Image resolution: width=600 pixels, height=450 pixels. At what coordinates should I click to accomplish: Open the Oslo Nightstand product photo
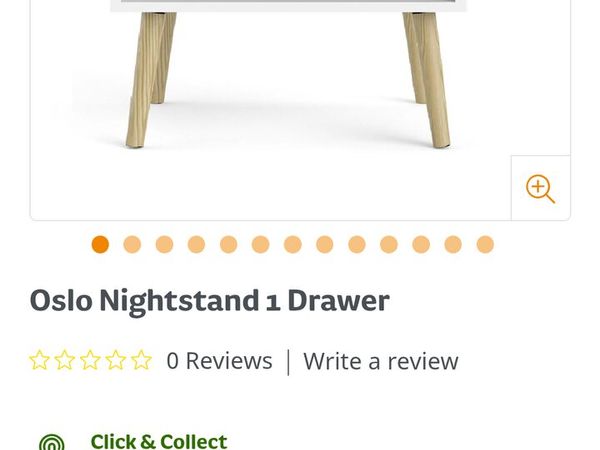290,90
